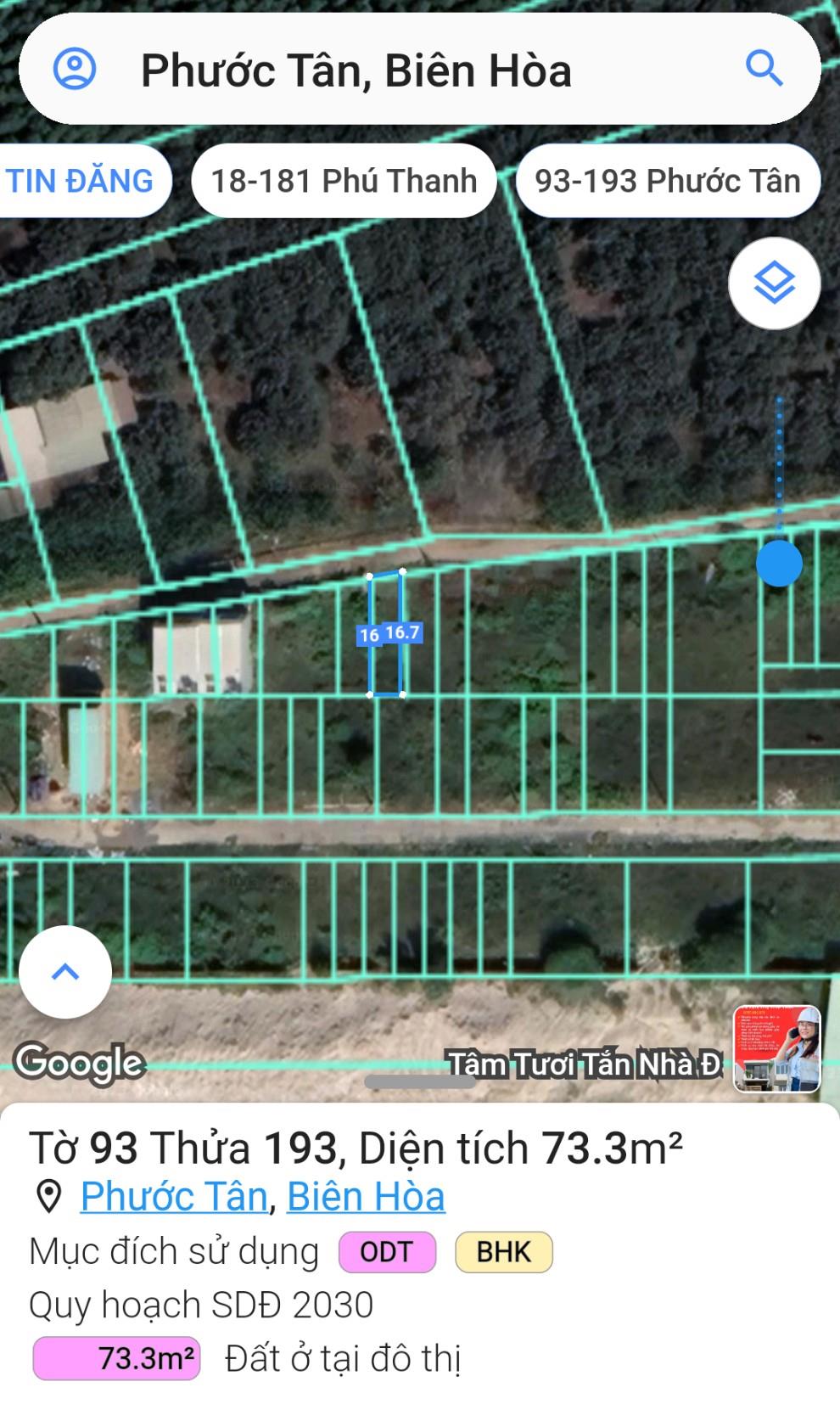Tap the bottom sheet drag handle
Screen dimensions: 840x1404
pyautogui.click(x=419, y=1082)
